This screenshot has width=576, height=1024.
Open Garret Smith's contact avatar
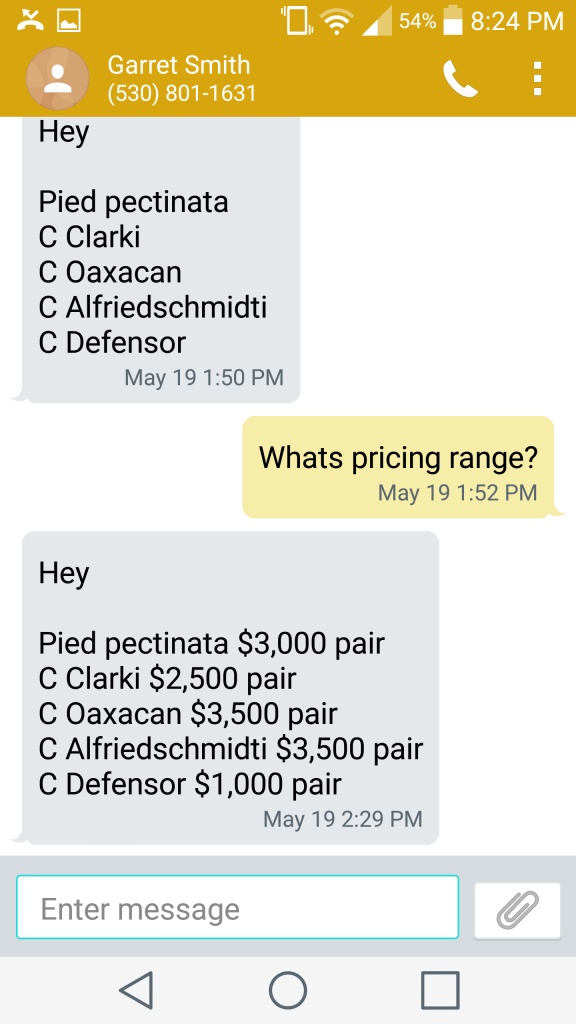coord(57,78)
